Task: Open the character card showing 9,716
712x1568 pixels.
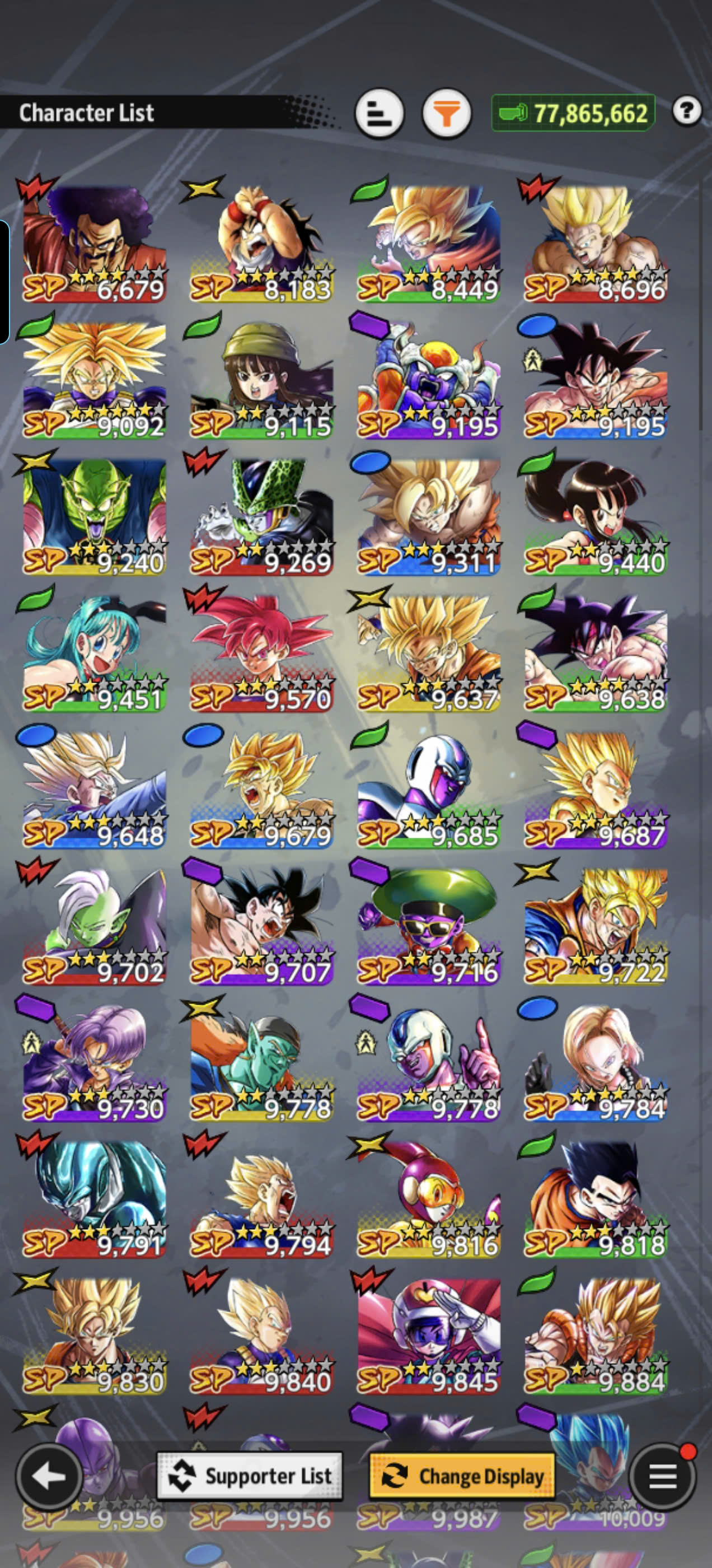Action: click(428, 925)
